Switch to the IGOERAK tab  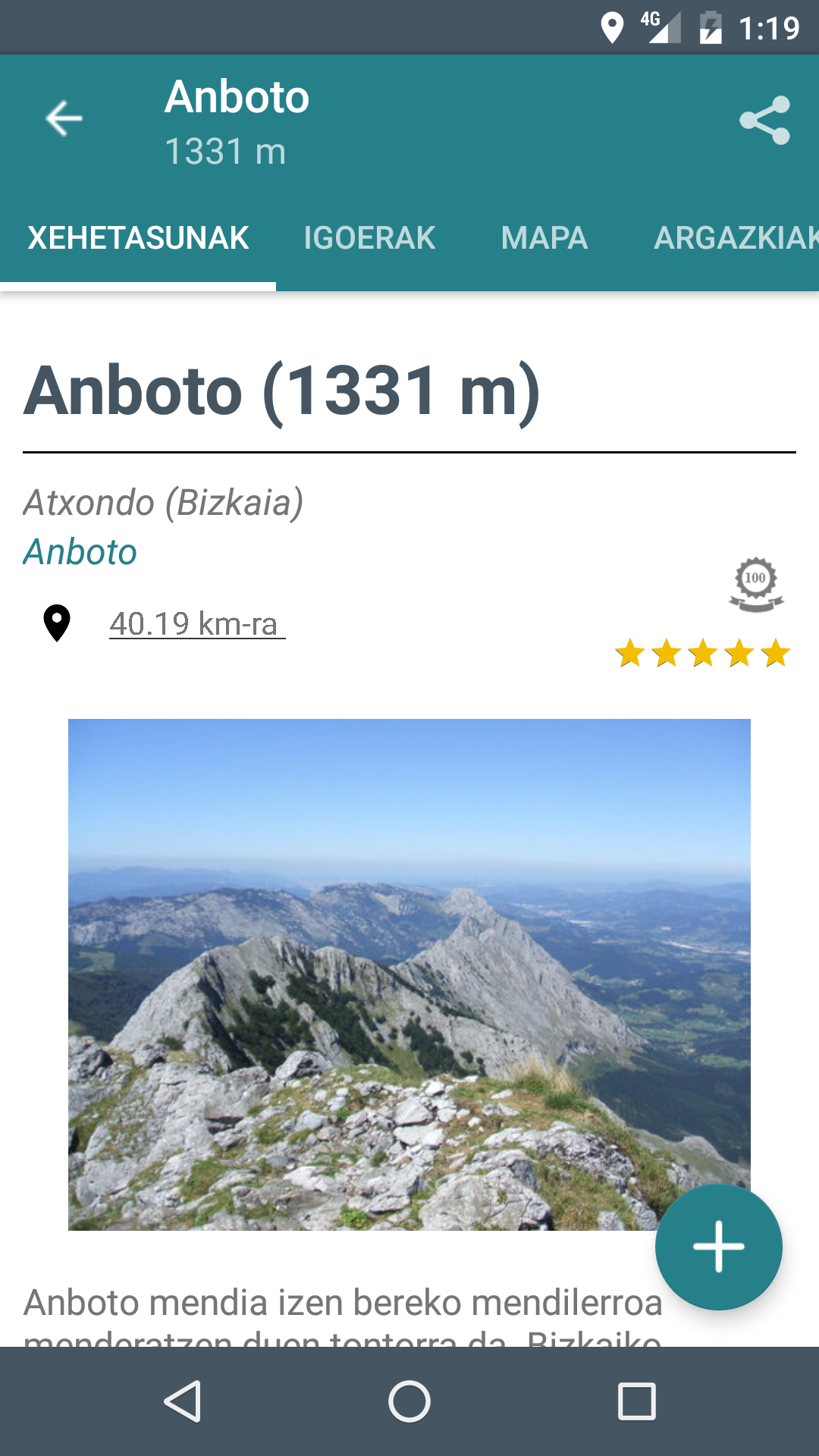pyautogui.click(x=369, y=238)
